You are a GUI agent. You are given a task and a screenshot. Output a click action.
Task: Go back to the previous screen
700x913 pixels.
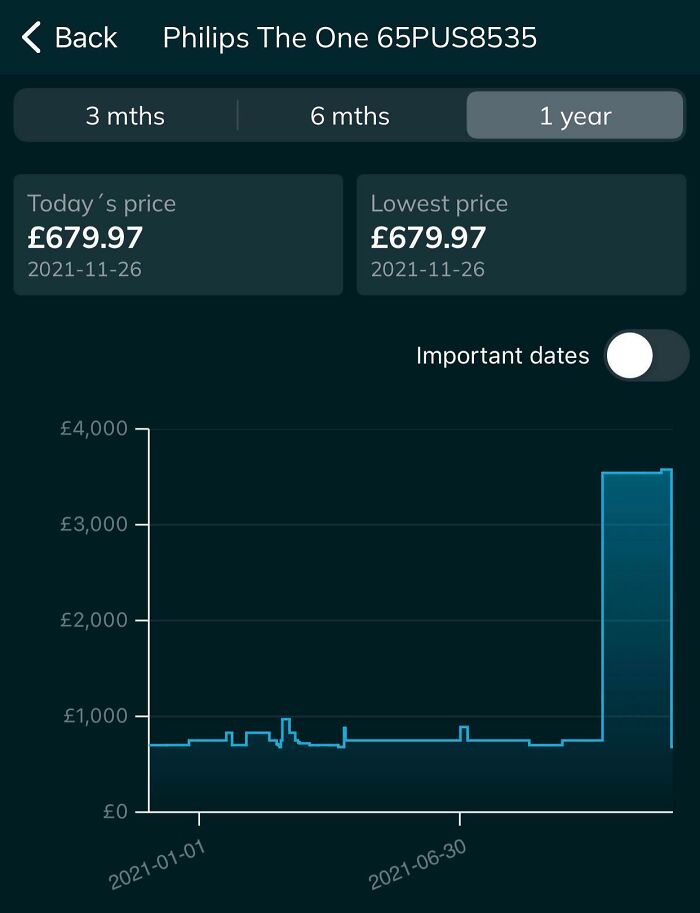70,38
